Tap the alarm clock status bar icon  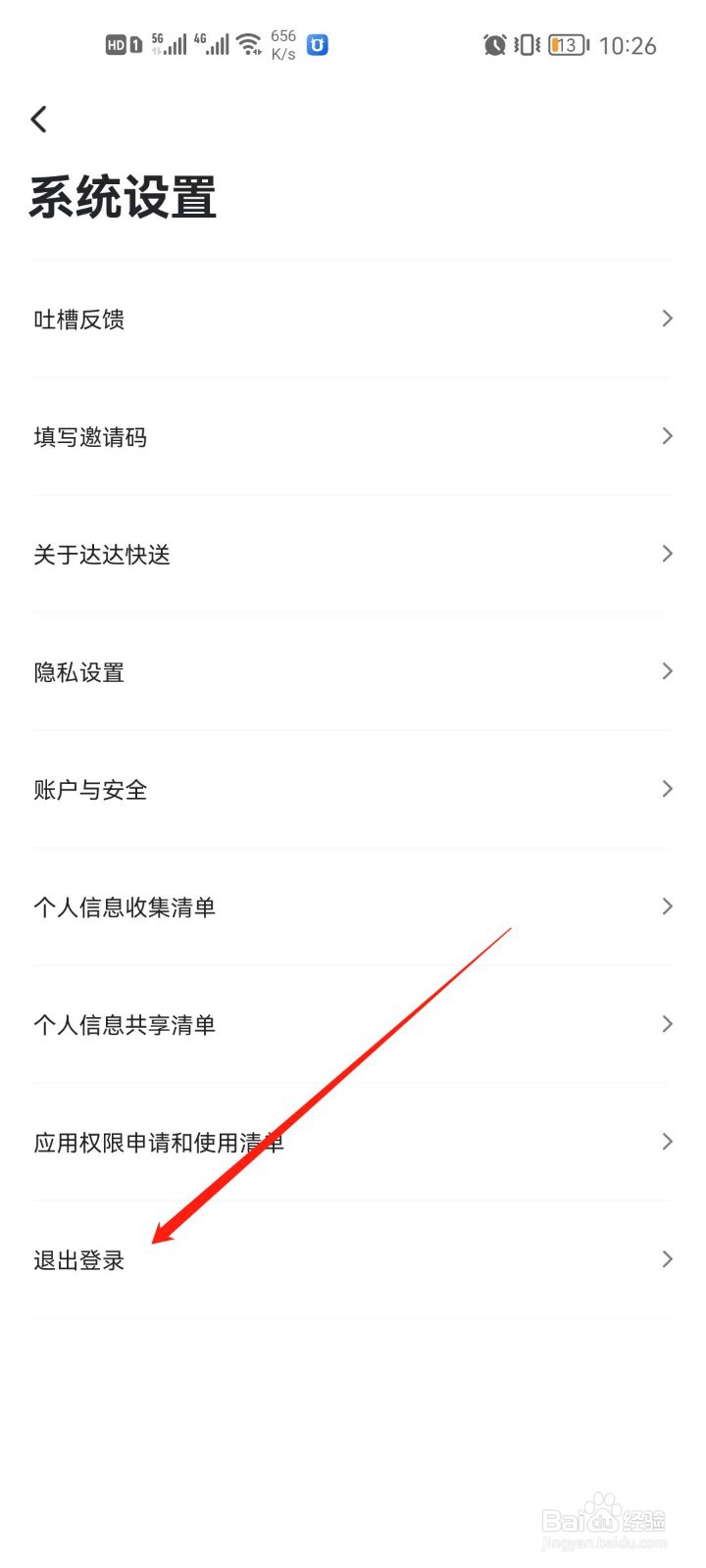(495, 44)
